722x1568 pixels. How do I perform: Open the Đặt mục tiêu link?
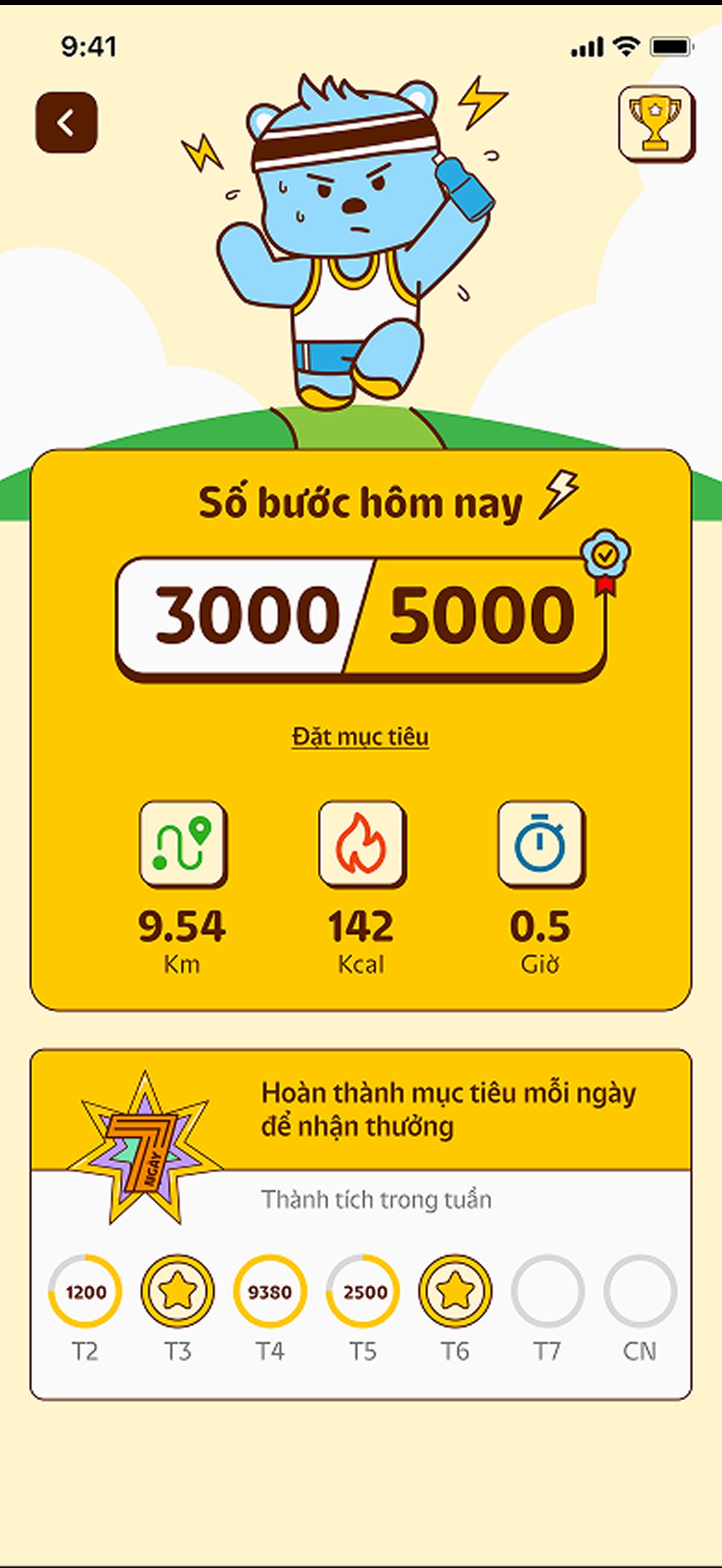[360, 736]
